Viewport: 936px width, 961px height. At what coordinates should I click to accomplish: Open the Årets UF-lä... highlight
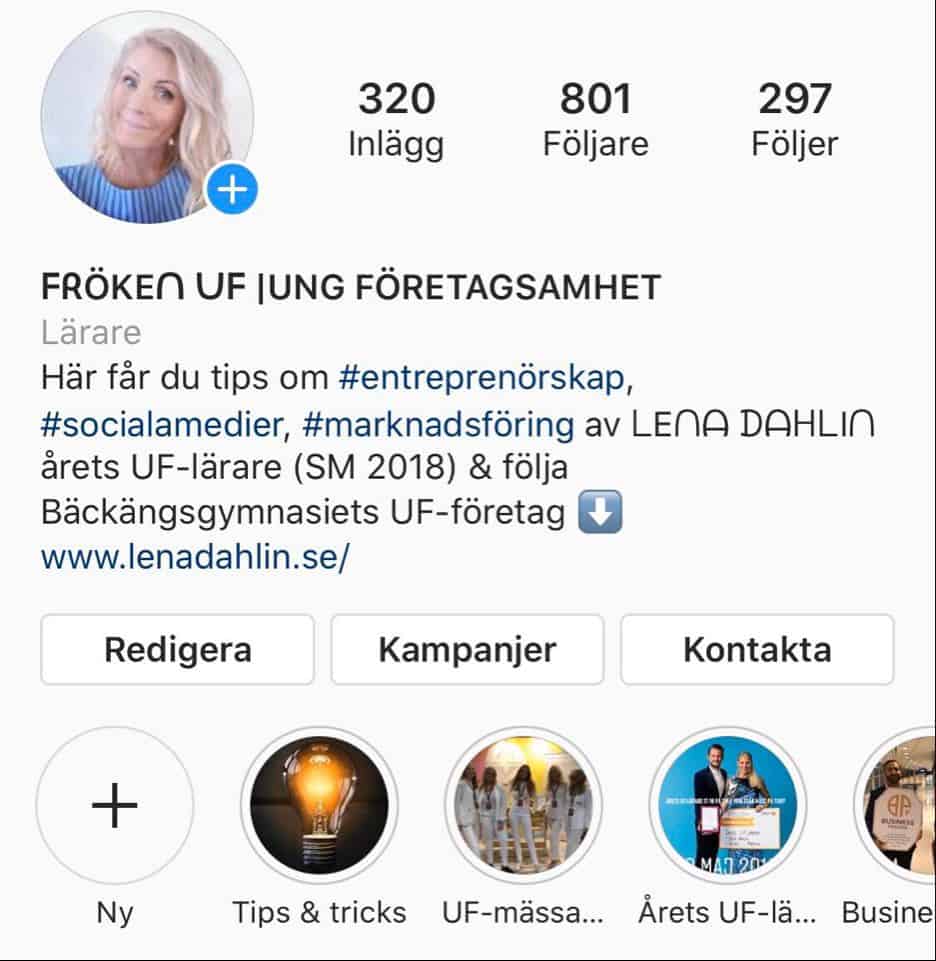[727, 804]
